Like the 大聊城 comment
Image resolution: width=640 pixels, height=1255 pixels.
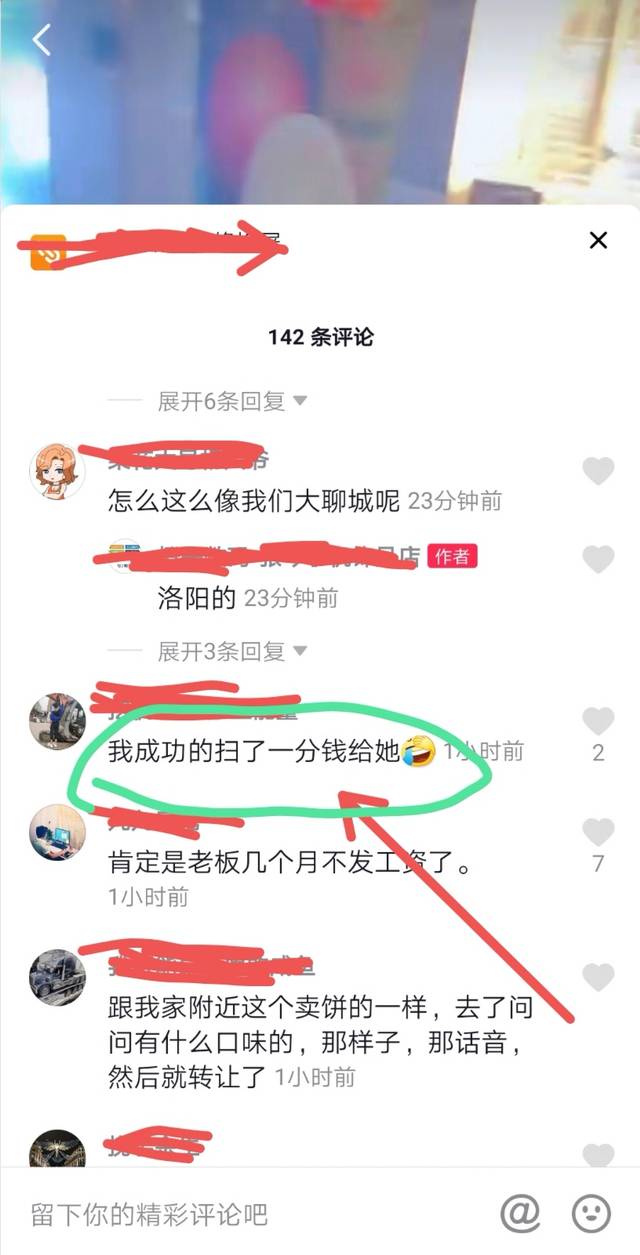click(x=598, y=471)
